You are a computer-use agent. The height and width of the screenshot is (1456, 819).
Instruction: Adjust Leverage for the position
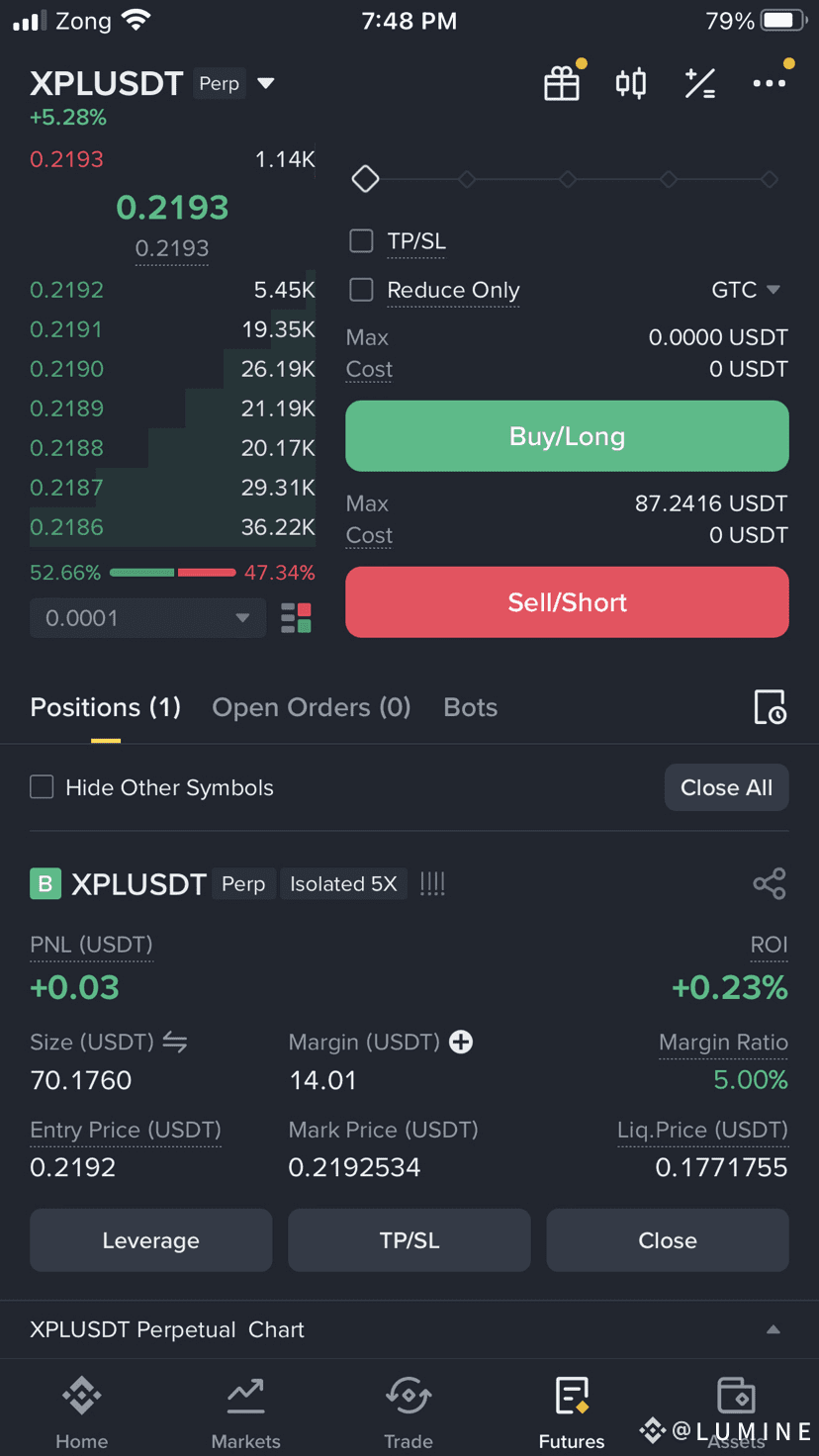(x=150, y=1240)
